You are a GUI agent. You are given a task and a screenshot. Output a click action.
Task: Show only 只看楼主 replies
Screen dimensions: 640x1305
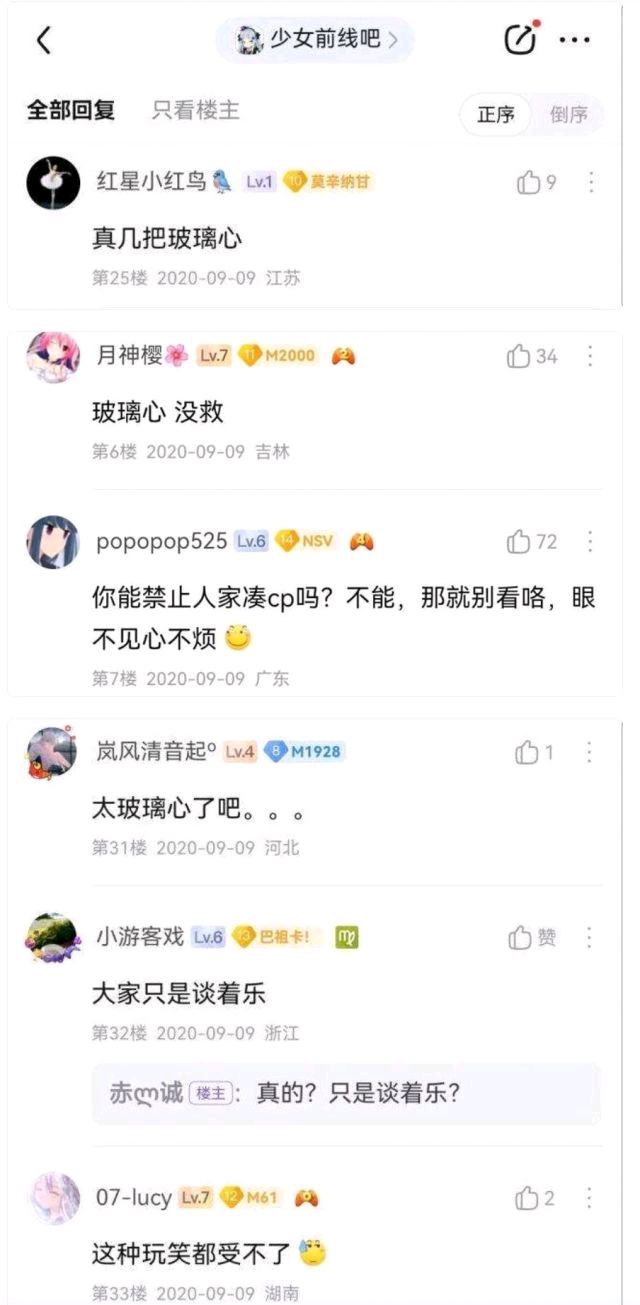click(x=196, y=111)
